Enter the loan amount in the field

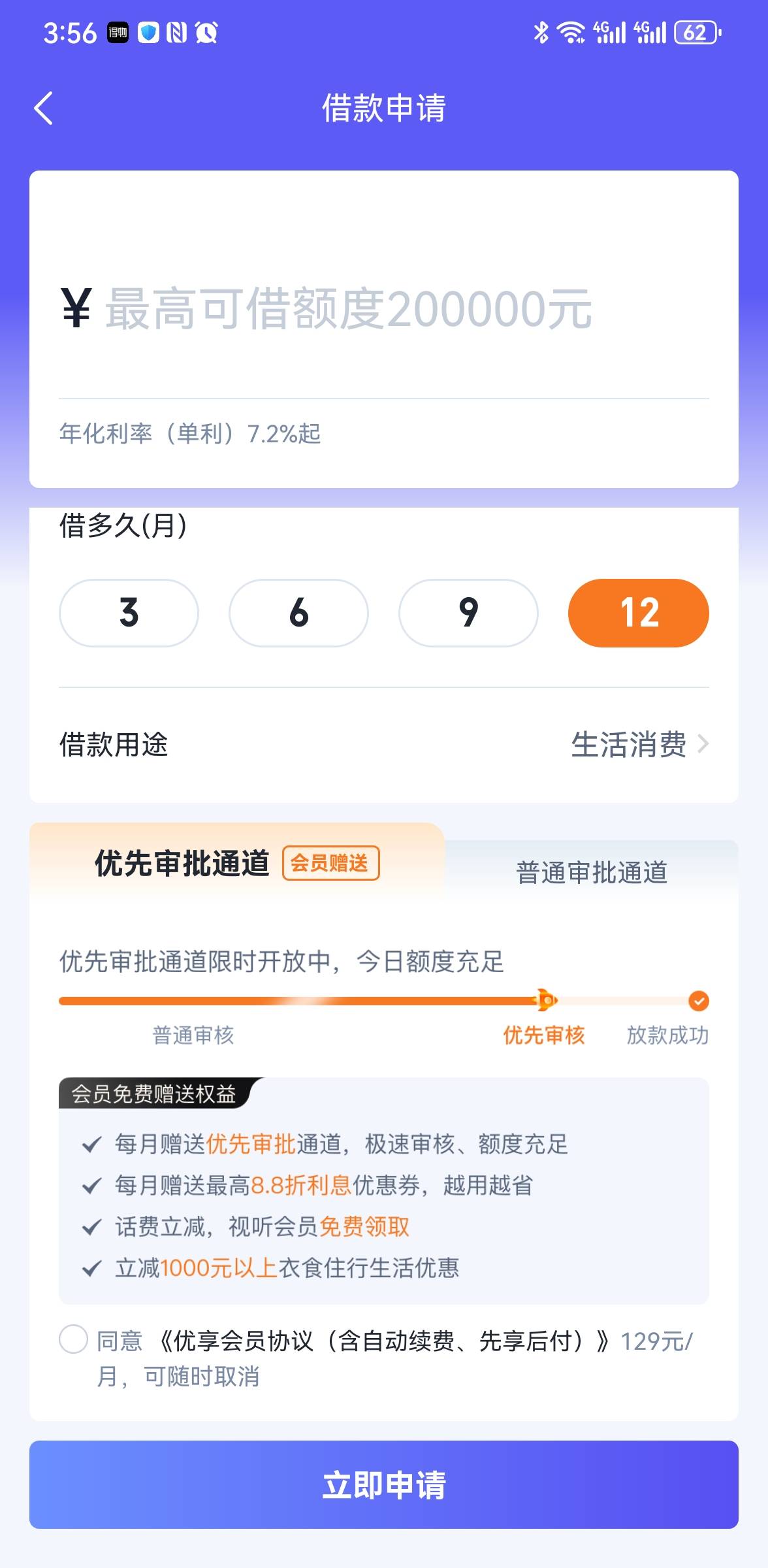[x=384, y=308]
